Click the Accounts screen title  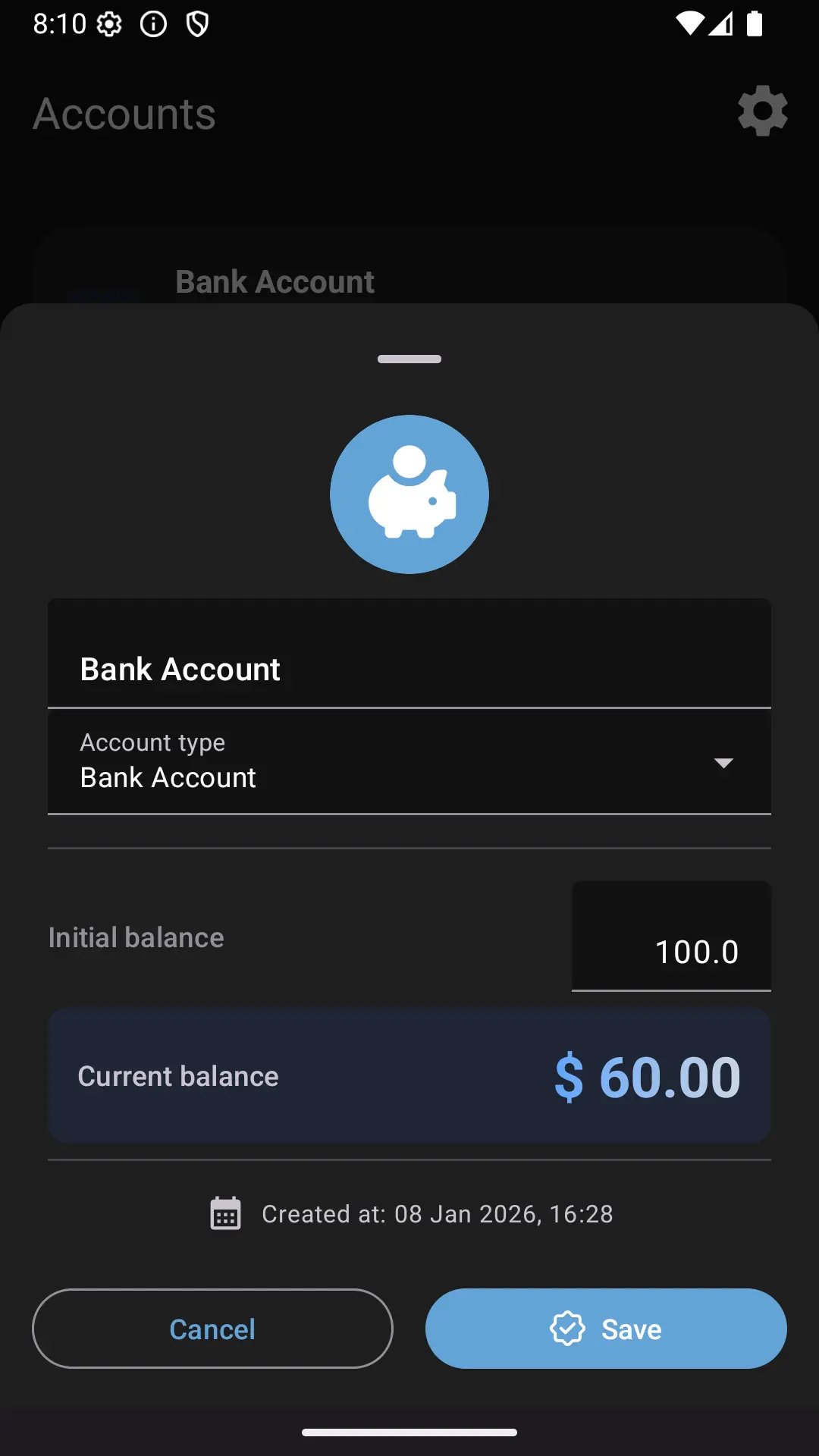click(x=124, y=114)
